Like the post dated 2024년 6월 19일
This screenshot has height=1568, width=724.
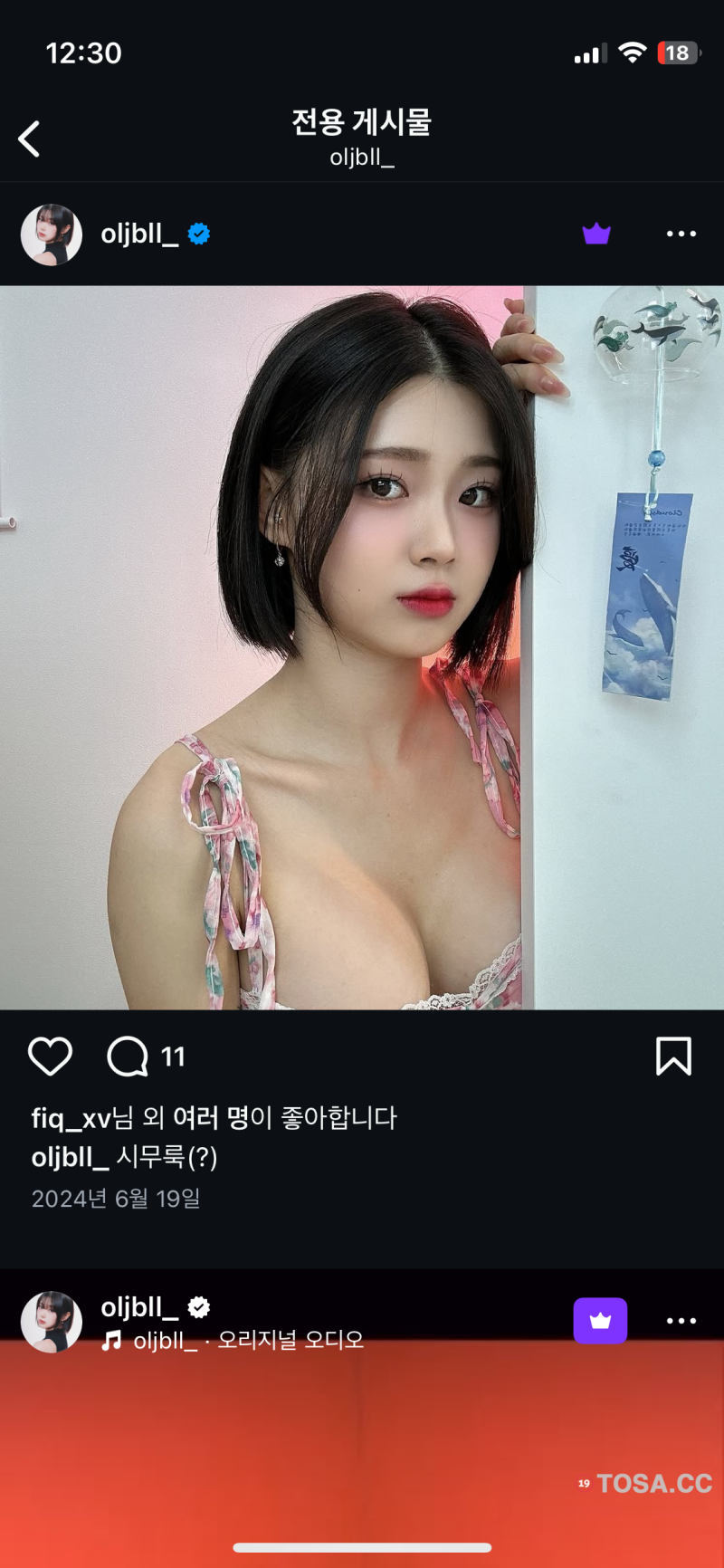(x=51, y=1056)
